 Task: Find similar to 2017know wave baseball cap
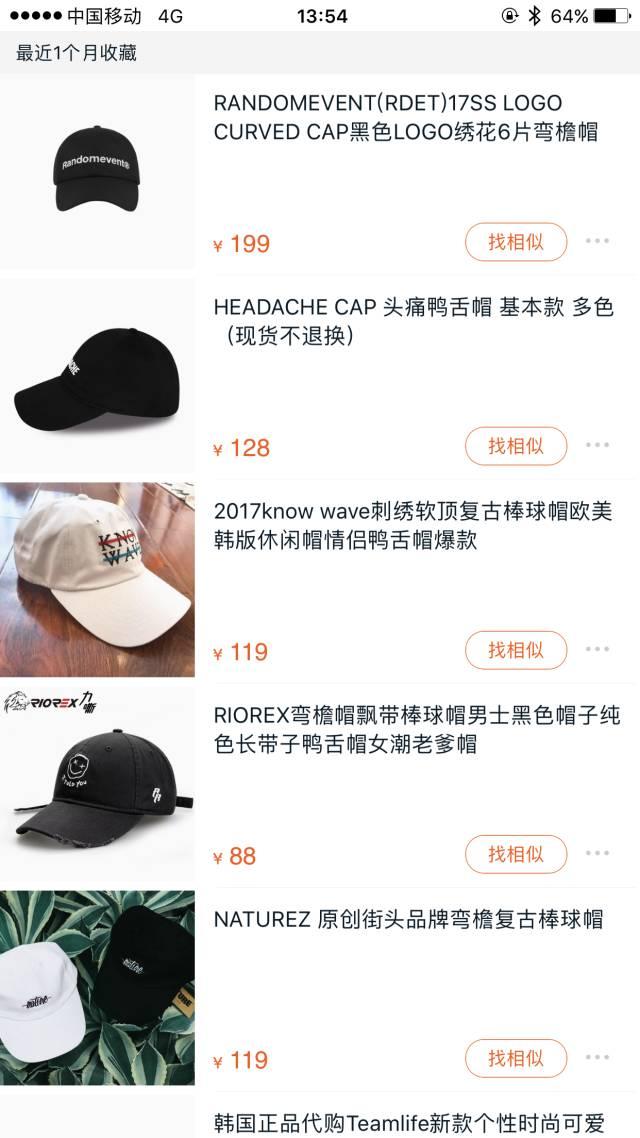(515, 650)
